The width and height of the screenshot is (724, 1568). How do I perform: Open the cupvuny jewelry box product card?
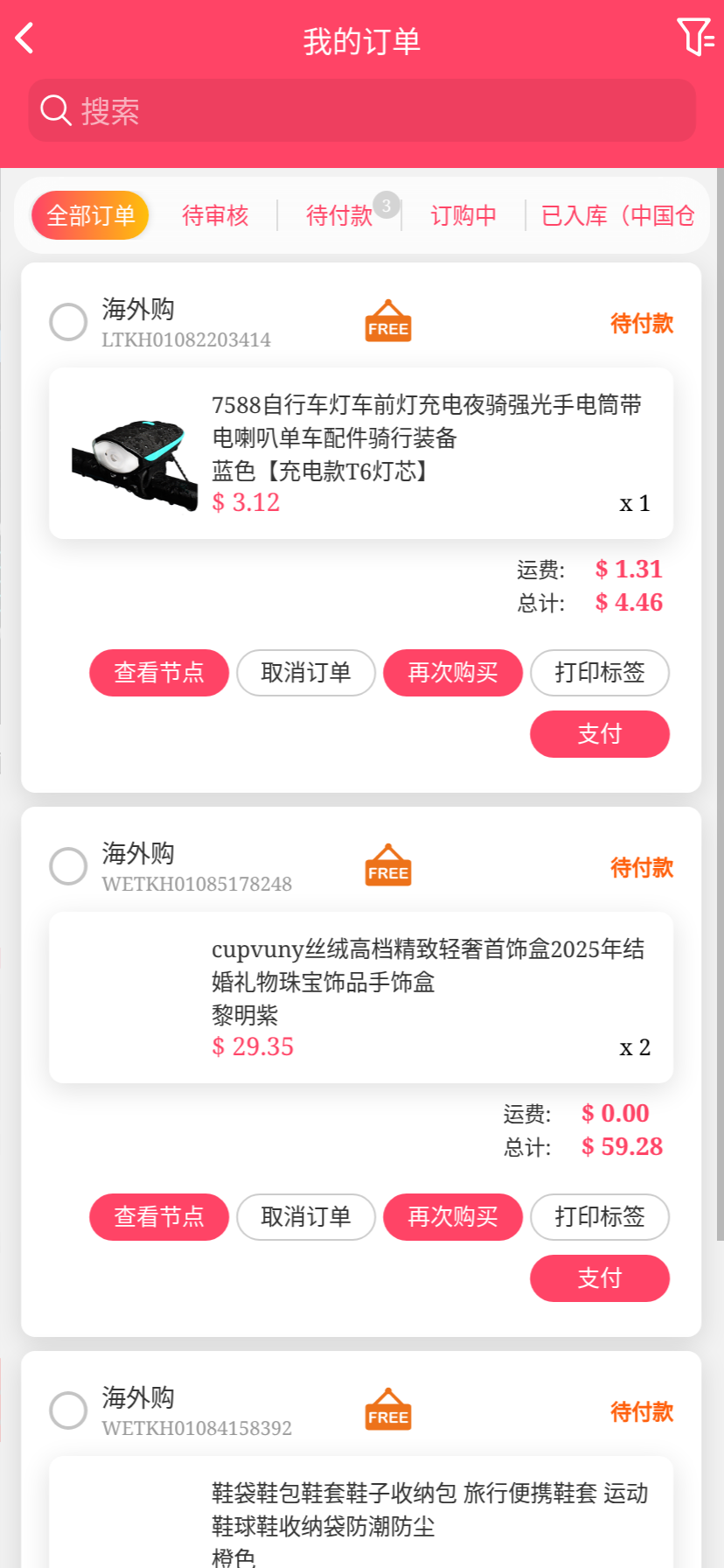pyautogui.click(x=361, y=997)
